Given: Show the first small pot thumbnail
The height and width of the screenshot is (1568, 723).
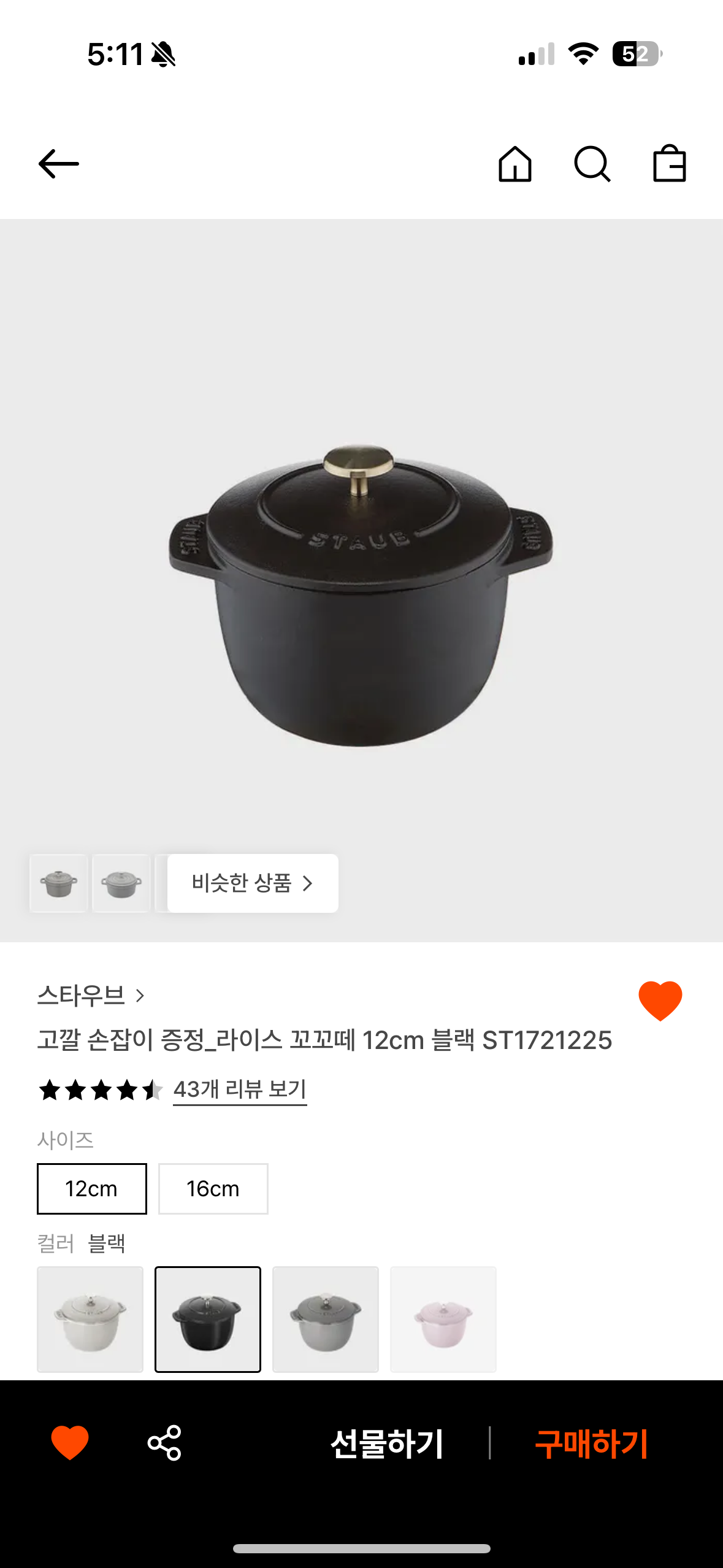Looking at the screenshot, I should tap(59, 883).
